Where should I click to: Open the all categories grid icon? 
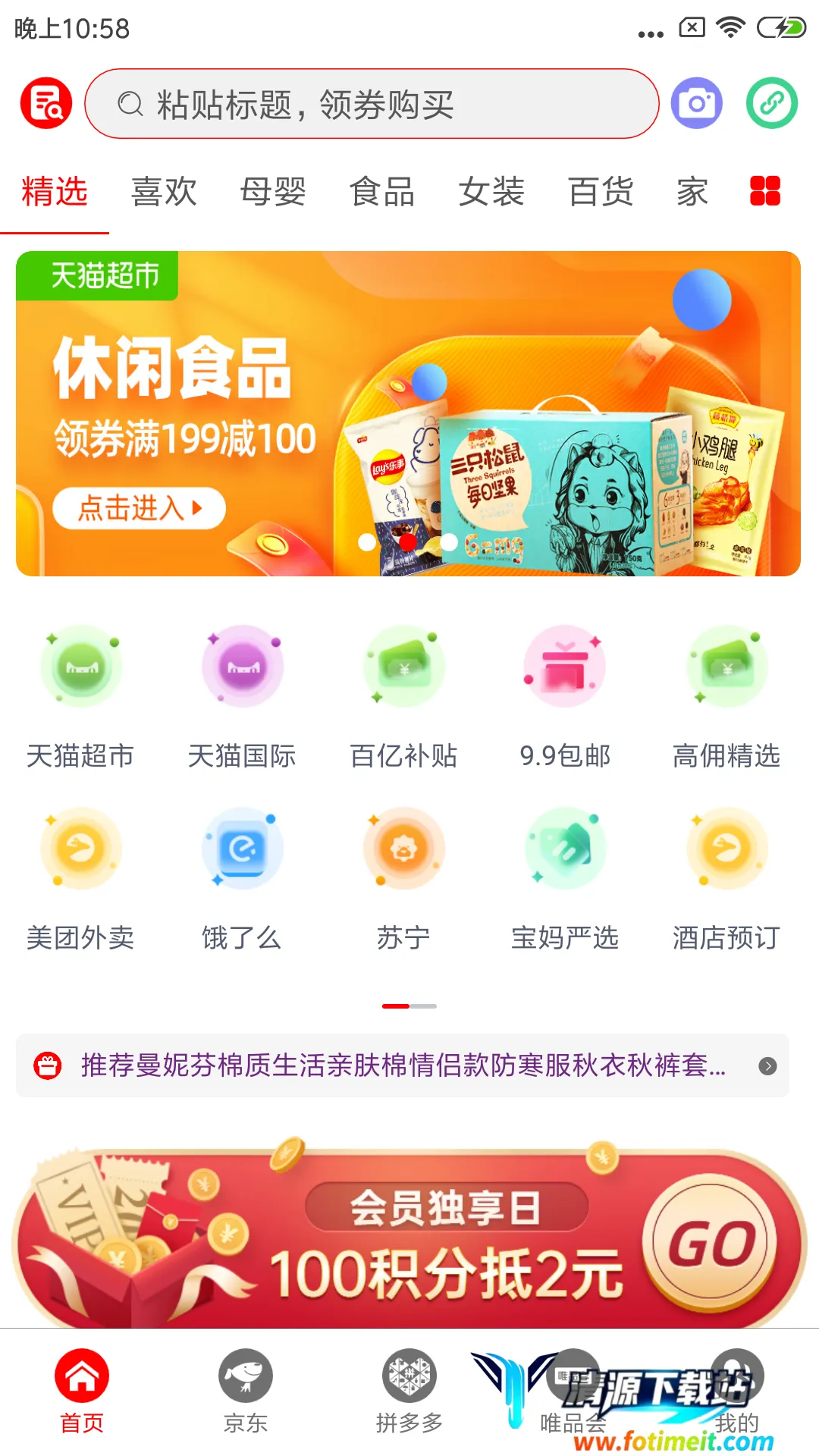click(x=764, y=191)
